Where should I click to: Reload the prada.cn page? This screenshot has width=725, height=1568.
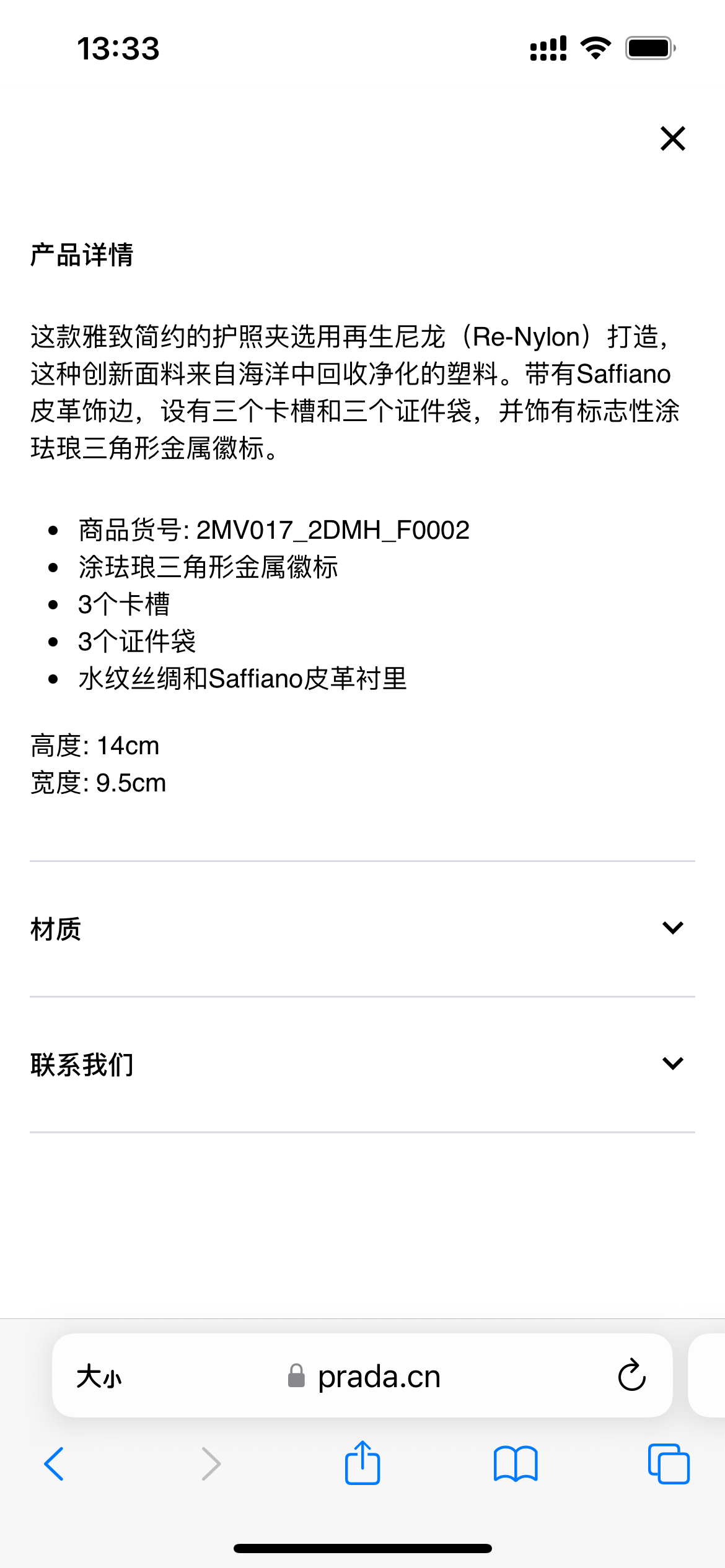click(631, 1376)
